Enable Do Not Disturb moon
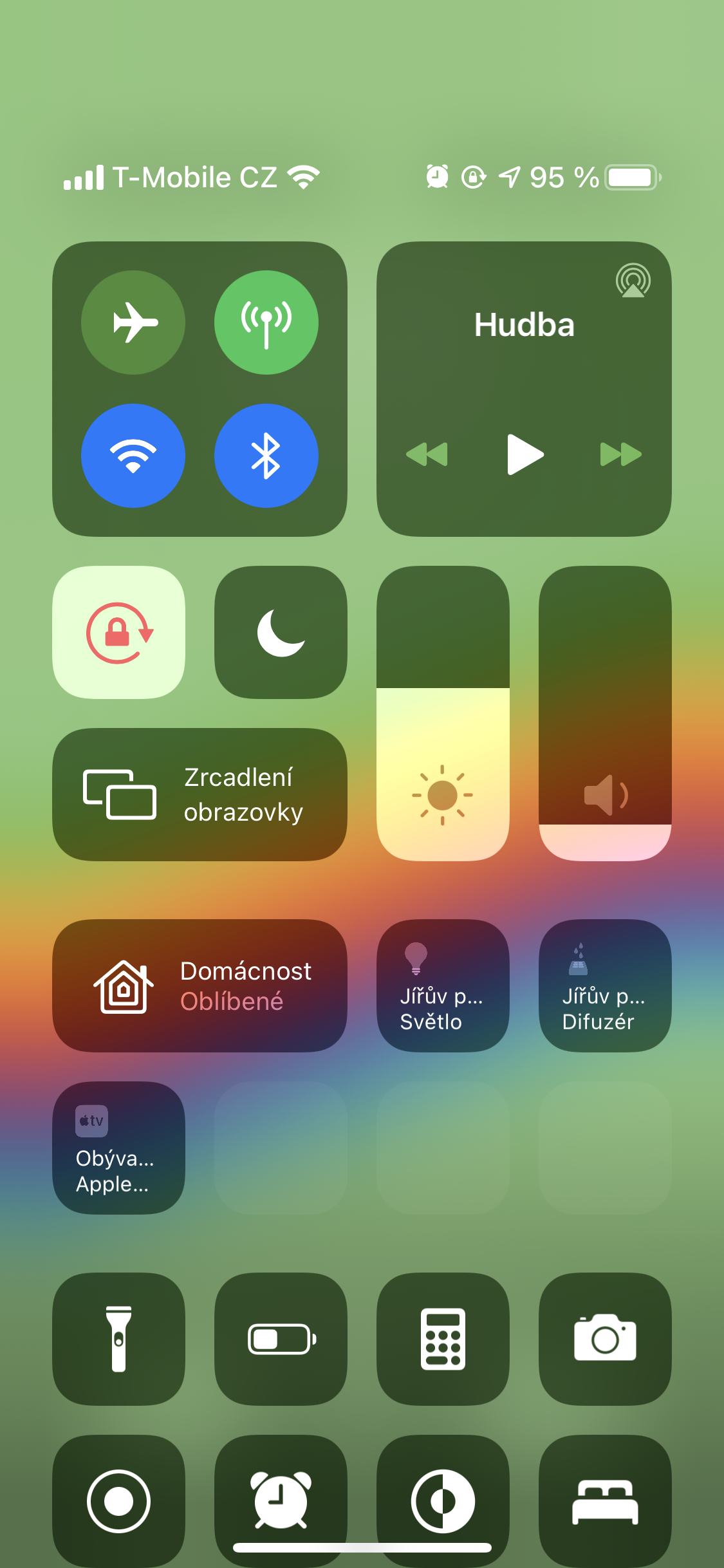 [x=281, y=633]
